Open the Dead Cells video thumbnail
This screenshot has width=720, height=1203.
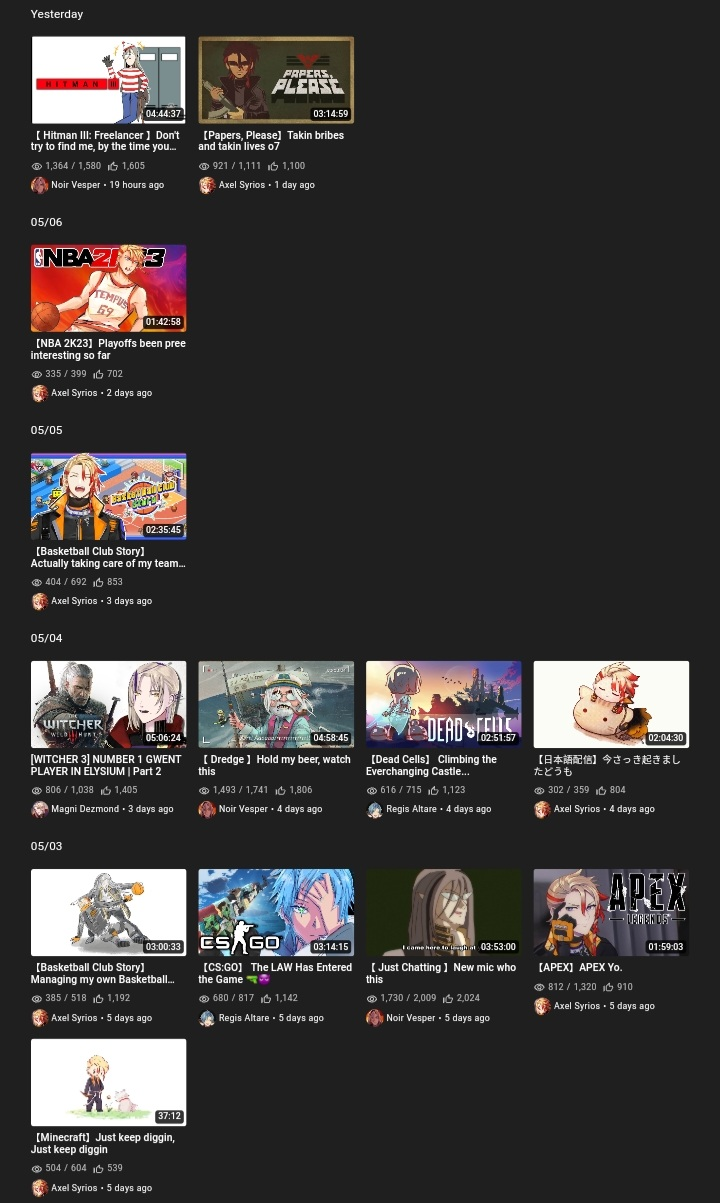444,704
